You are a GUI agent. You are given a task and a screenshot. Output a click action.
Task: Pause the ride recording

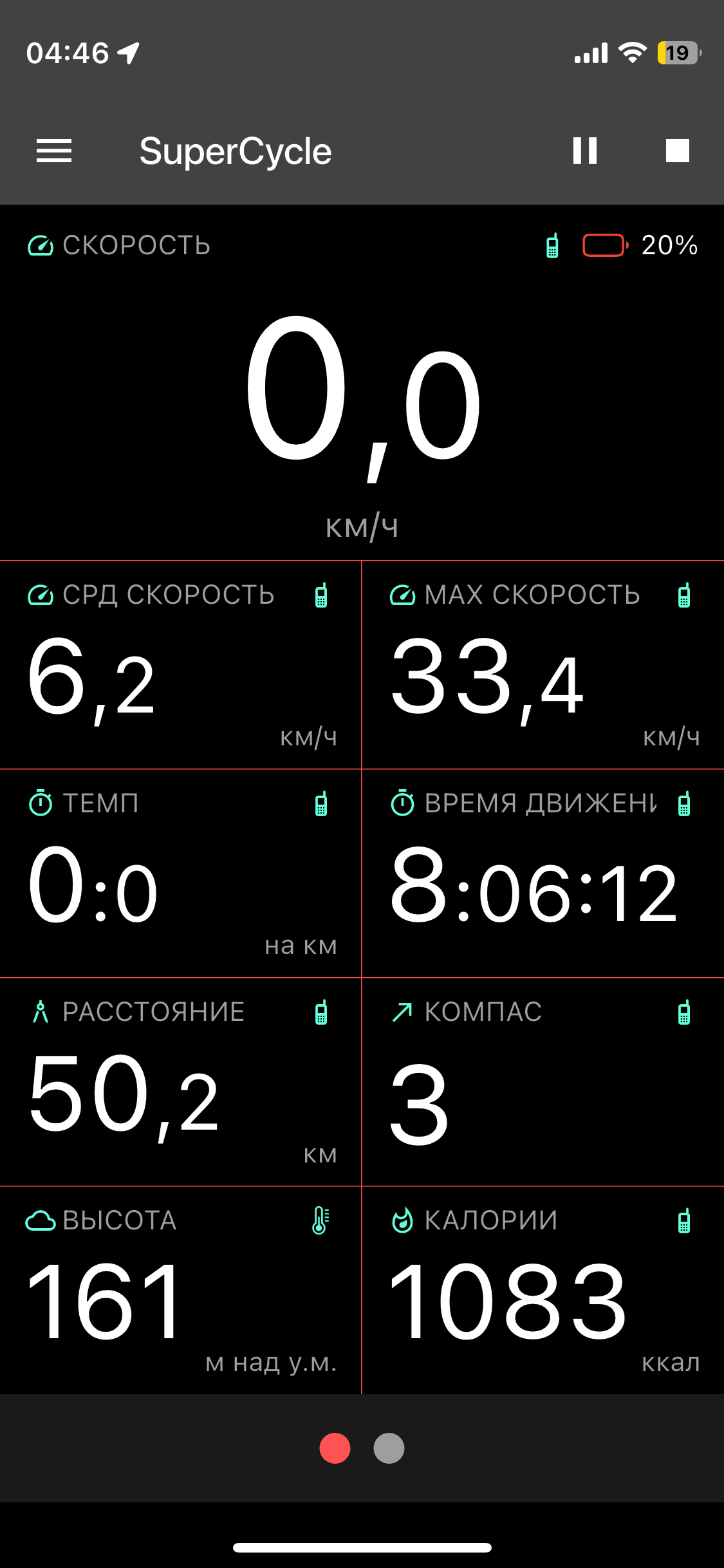585,151
